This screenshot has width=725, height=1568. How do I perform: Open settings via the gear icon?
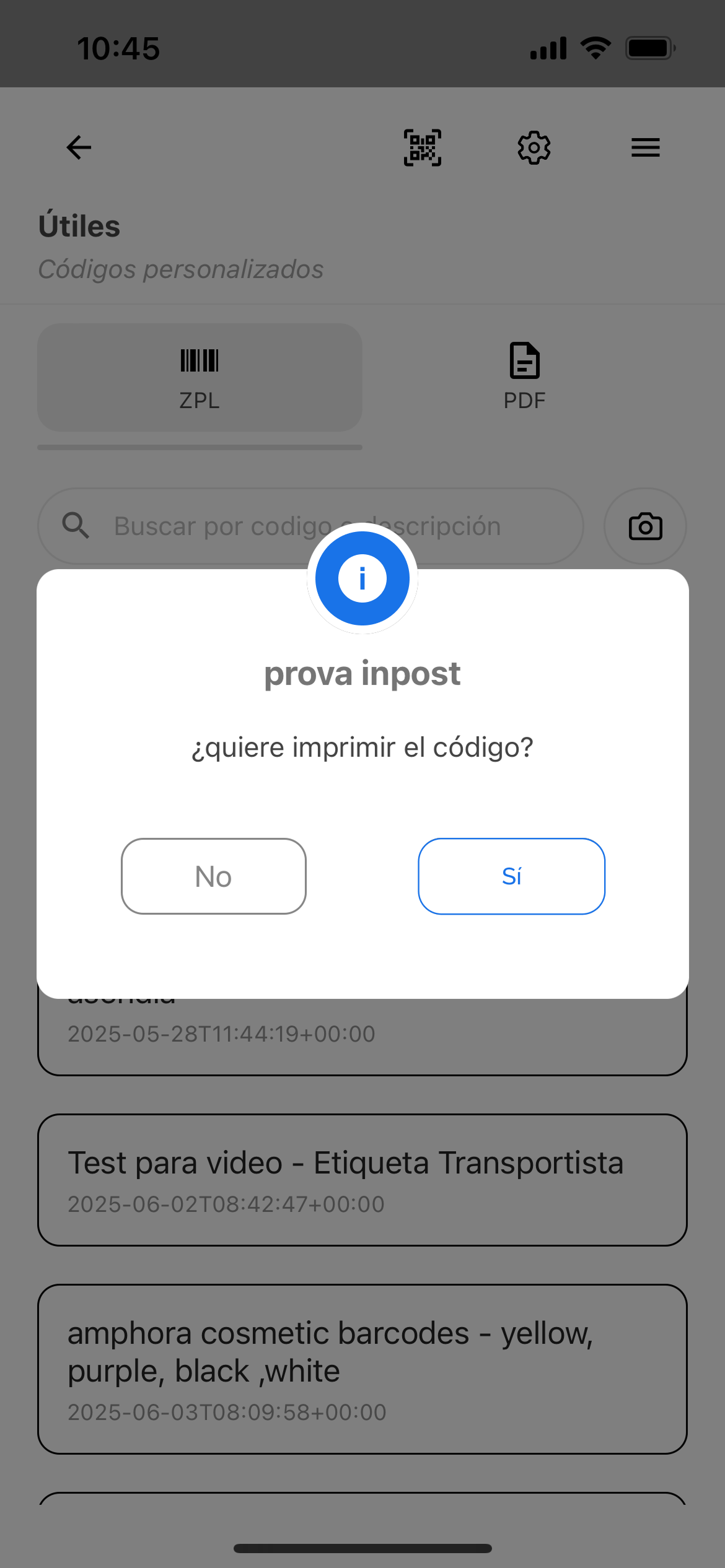[x=534, y=147]
